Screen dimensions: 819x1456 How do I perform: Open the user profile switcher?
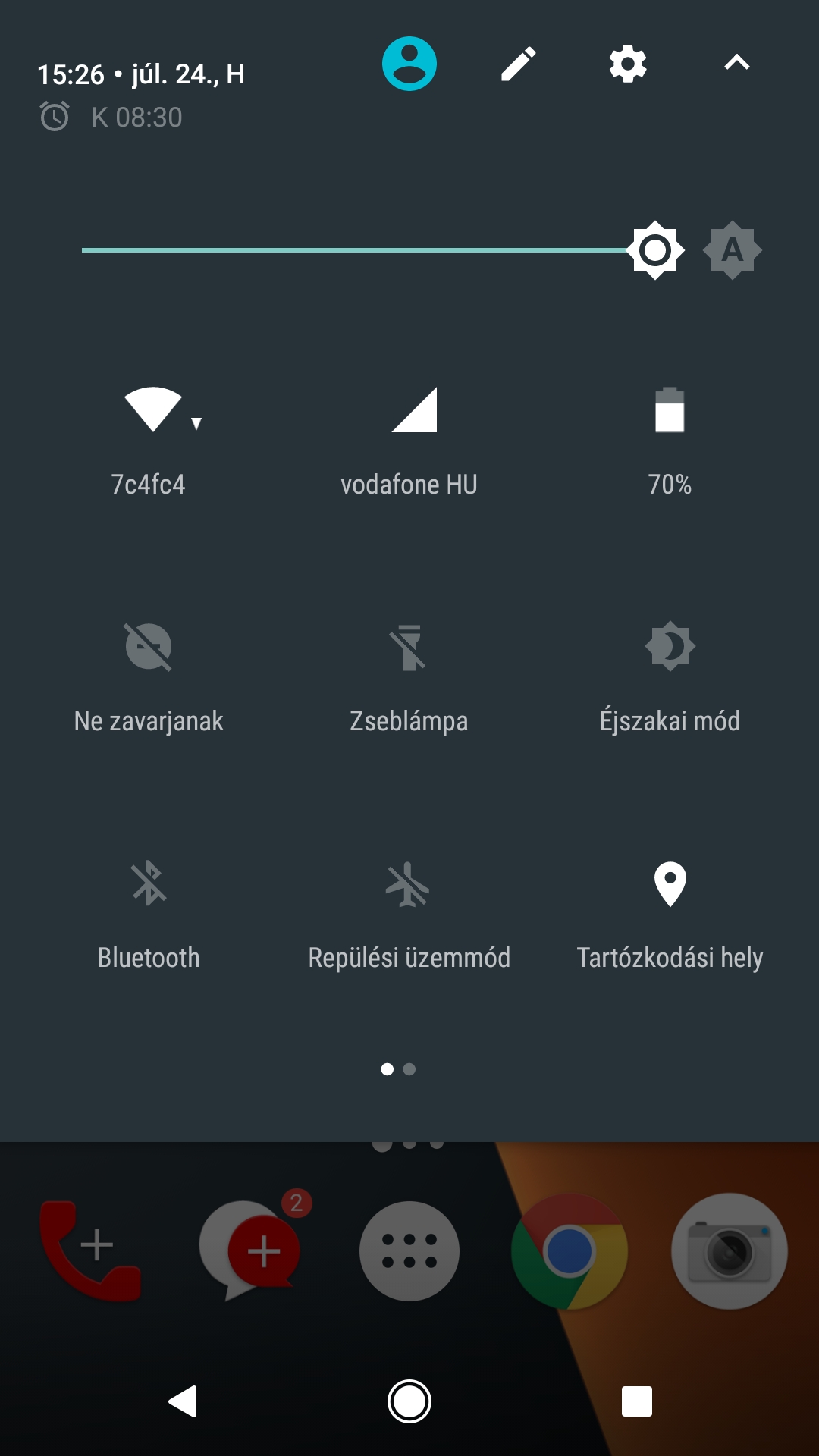coord(409,64)
